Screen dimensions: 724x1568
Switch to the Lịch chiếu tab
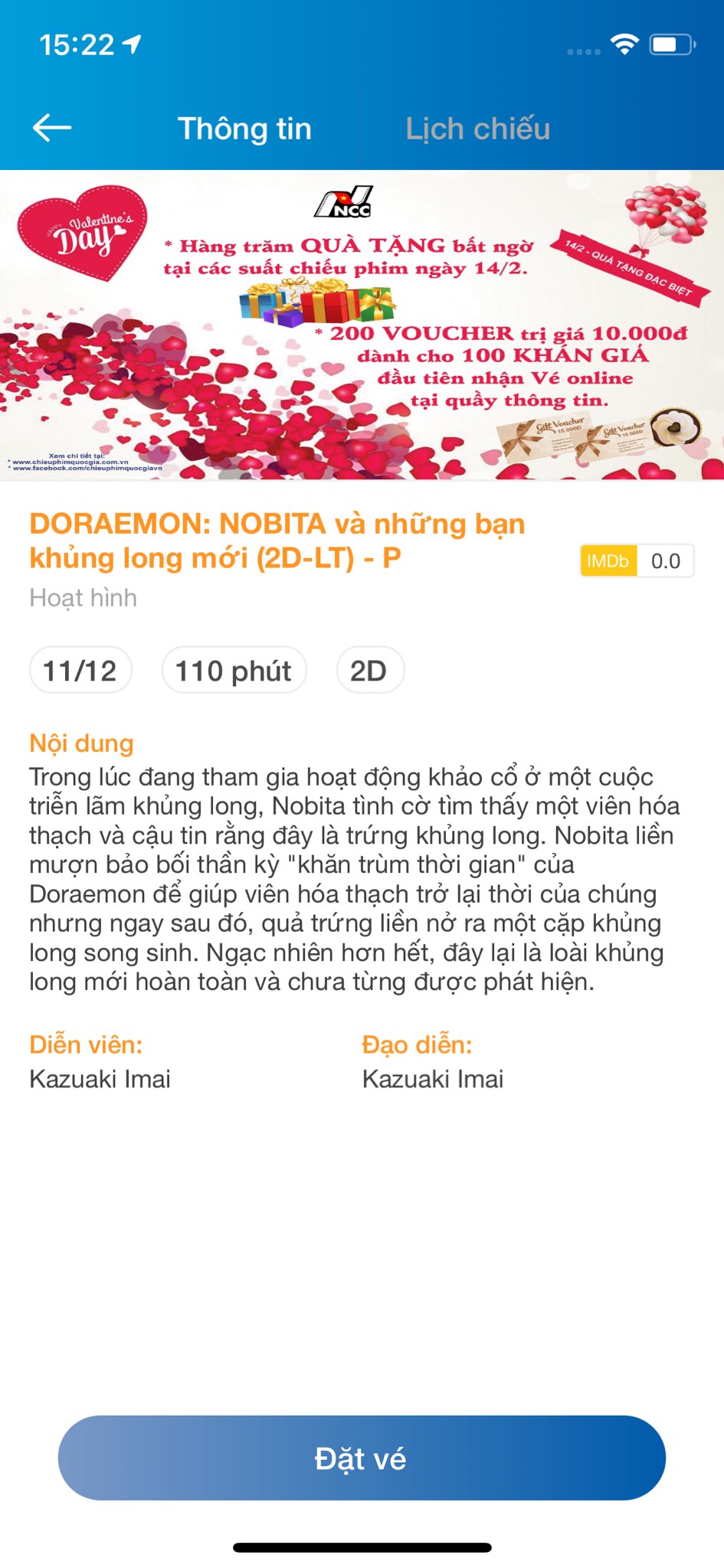tap(477, 129)
